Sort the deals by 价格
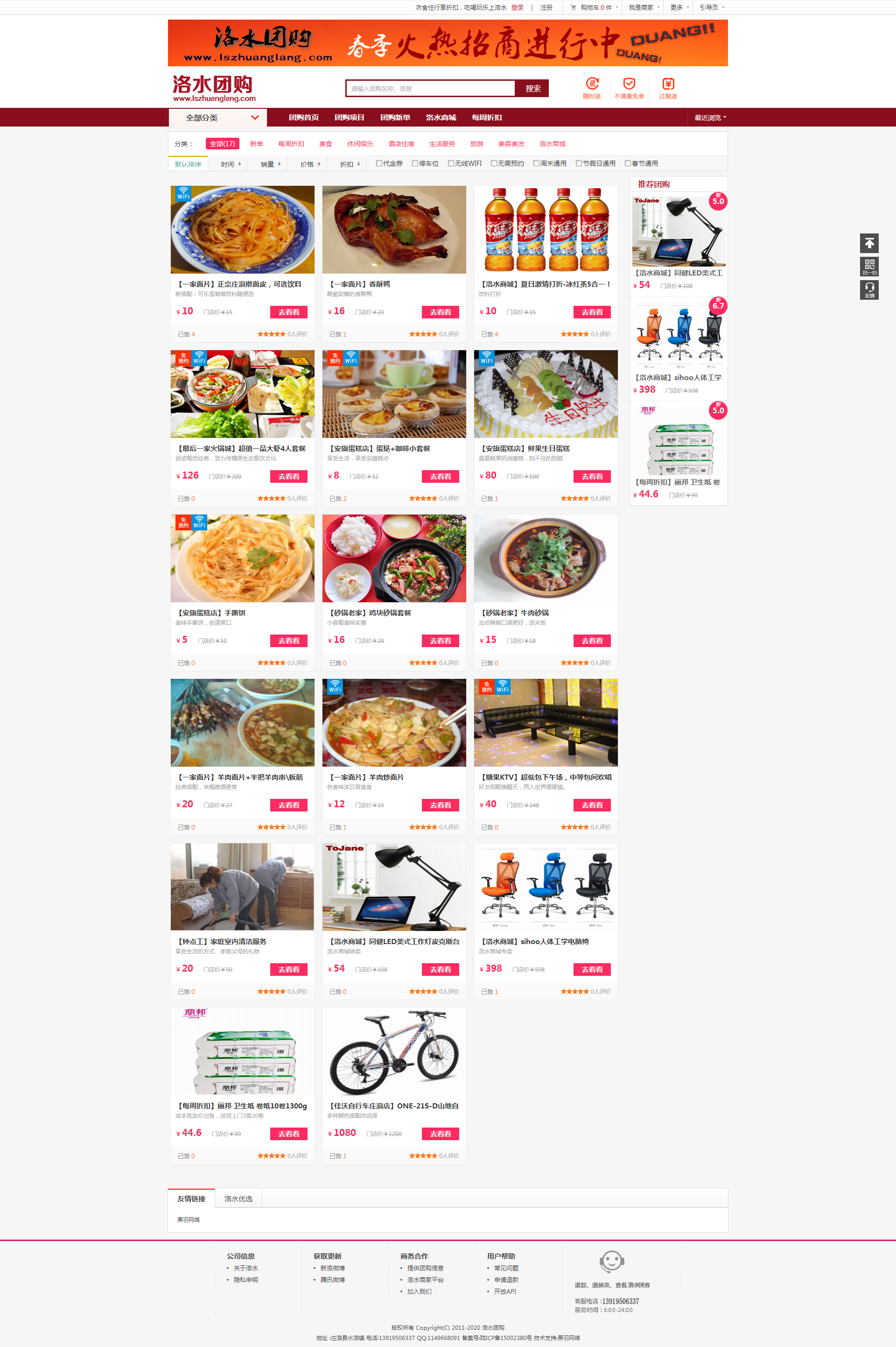The height and width of the screenshot is (1347, 896). [310, 164]
